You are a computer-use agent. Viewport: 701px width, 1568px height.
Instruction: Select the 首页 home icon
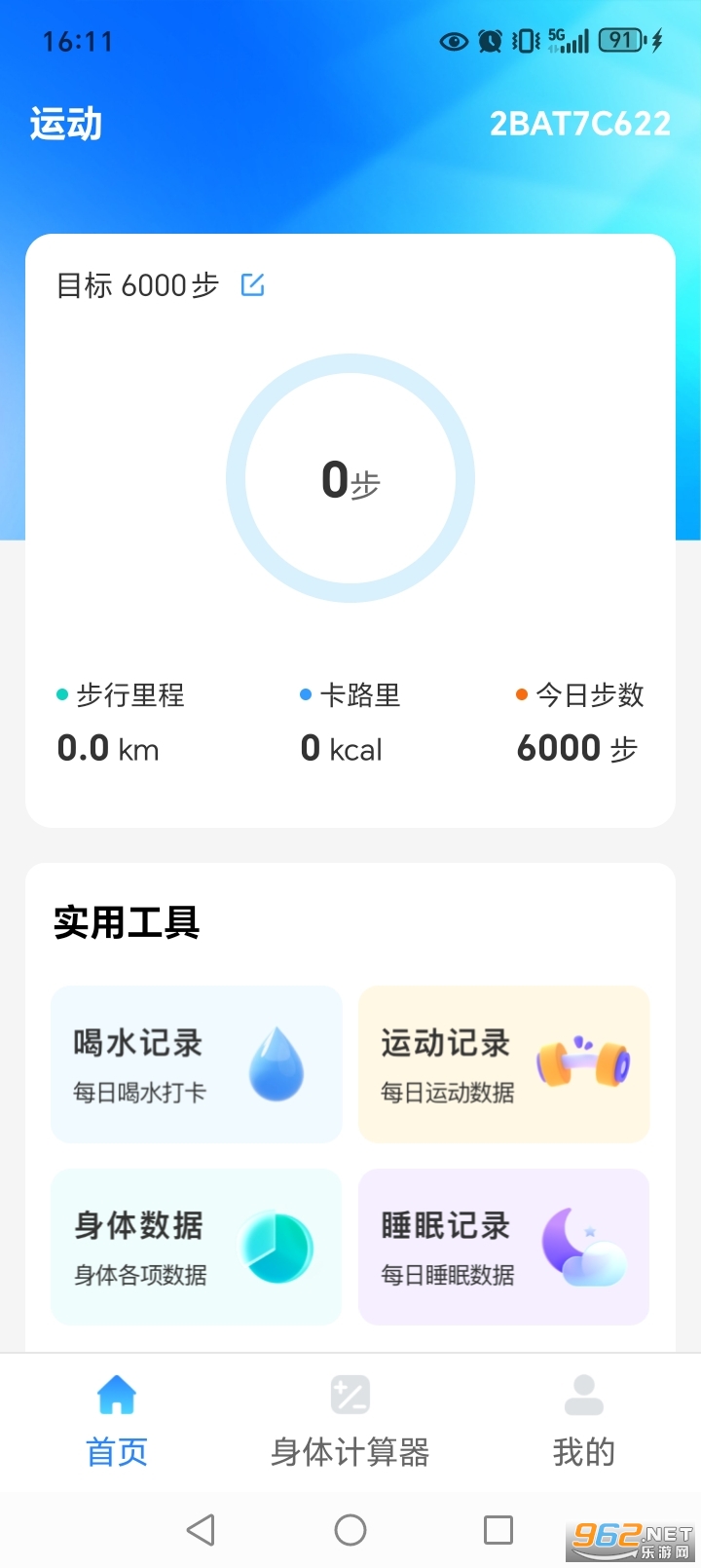point(116,1395)
